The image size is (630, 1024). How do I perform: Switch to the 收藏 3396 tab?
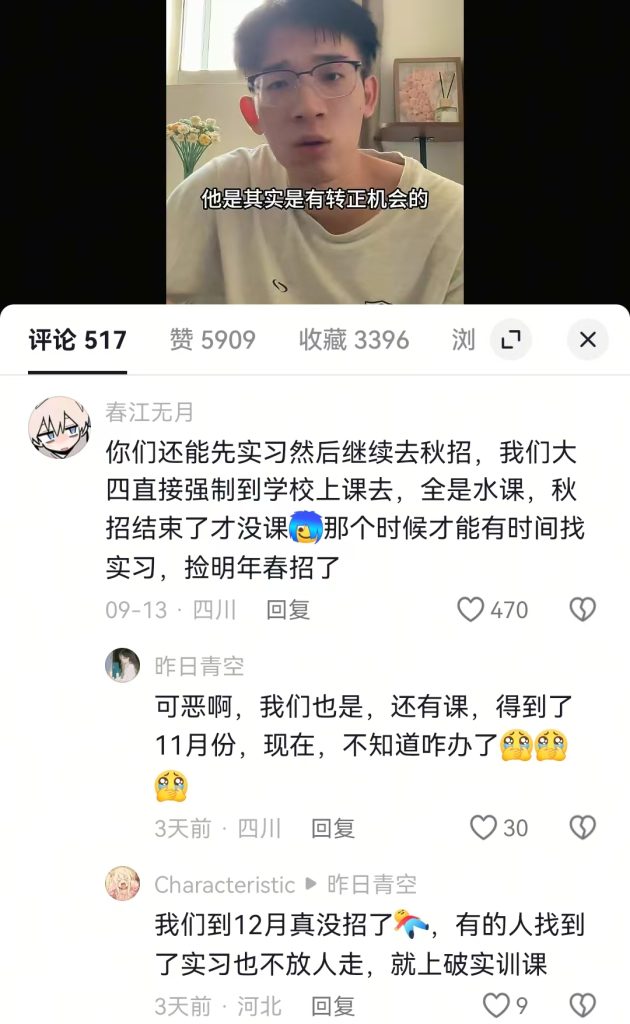[353, 340]
